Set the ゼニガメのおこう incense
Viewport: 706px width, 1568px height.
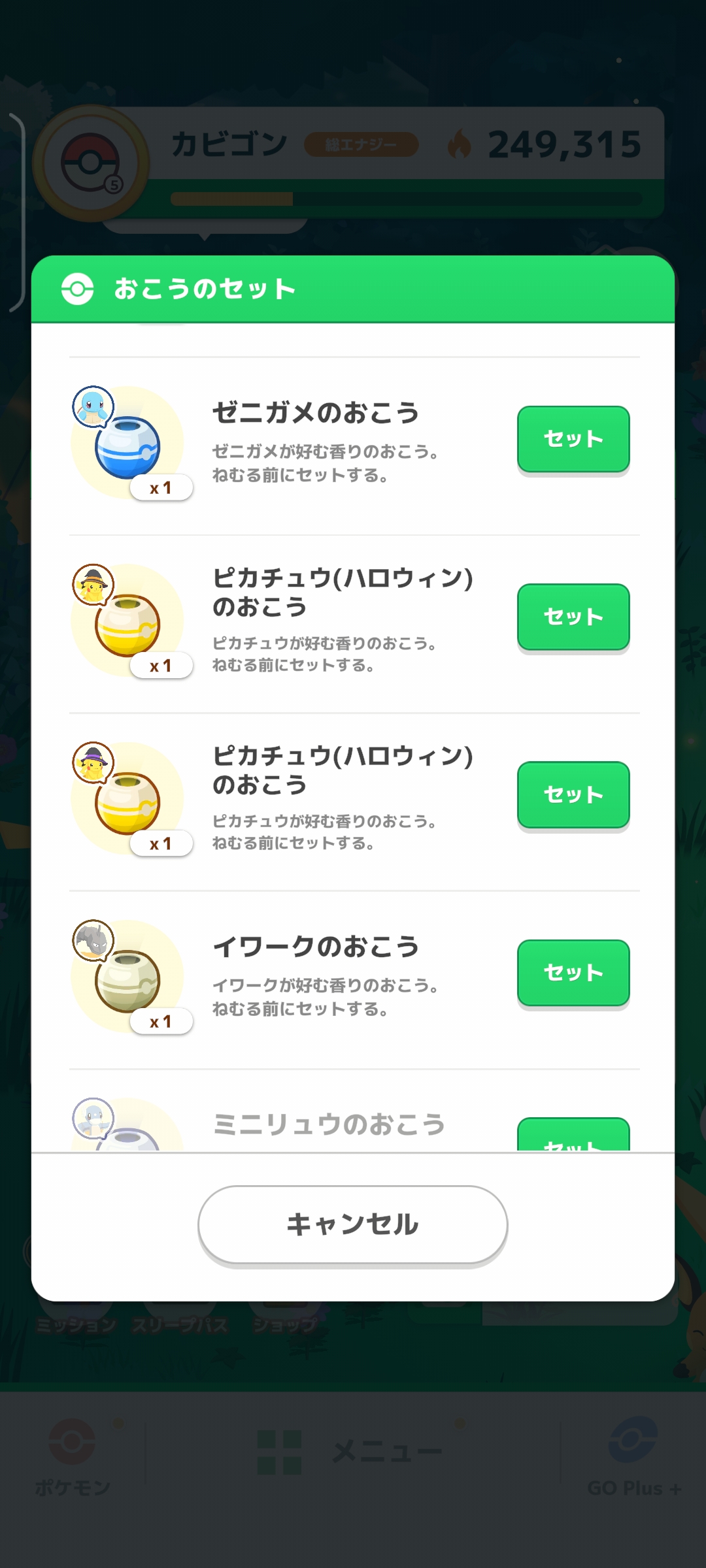pyautogui.click(x=573, y=439)
